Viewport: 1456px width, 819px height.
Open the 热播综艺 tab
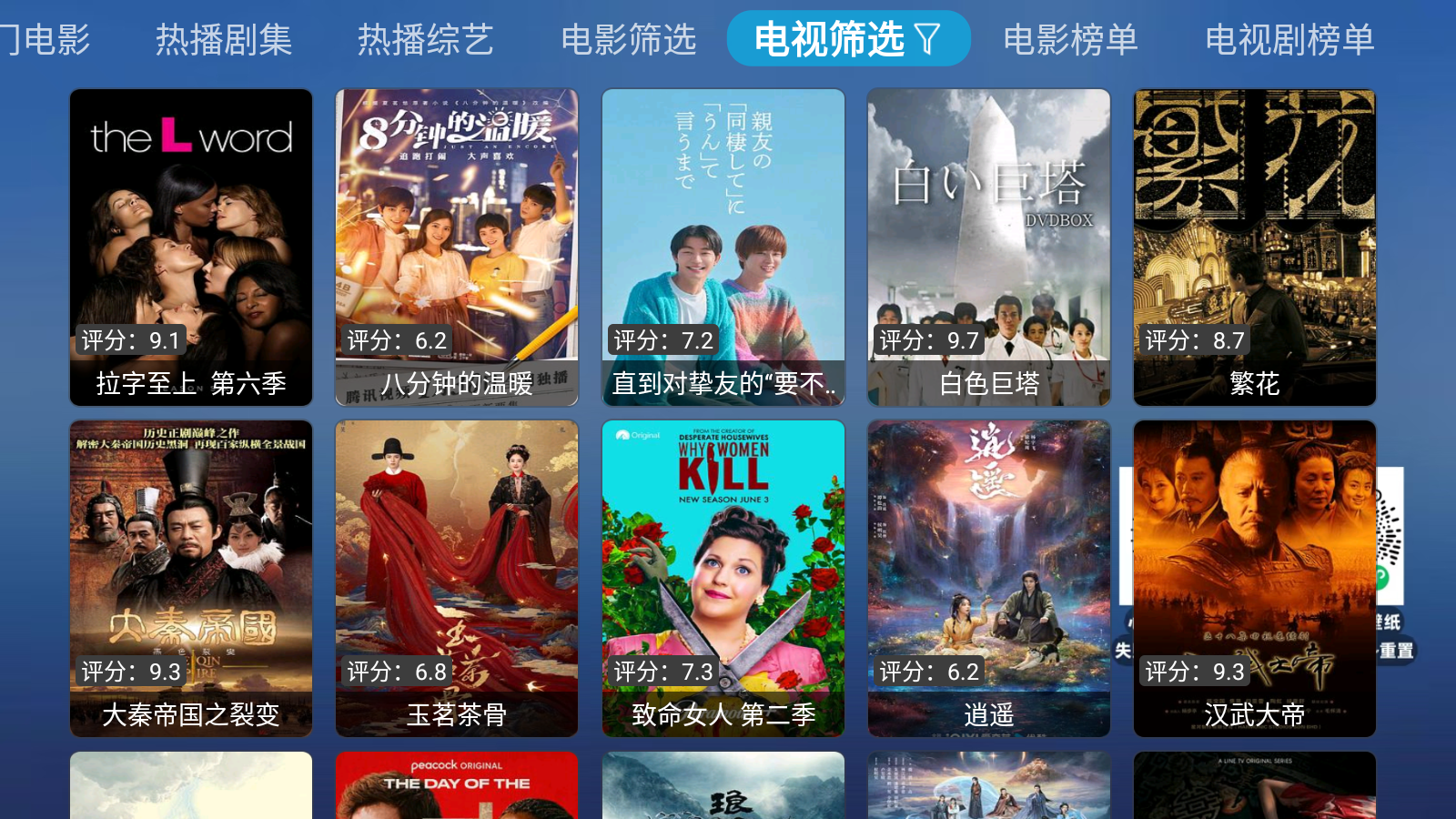click(425, 39)
